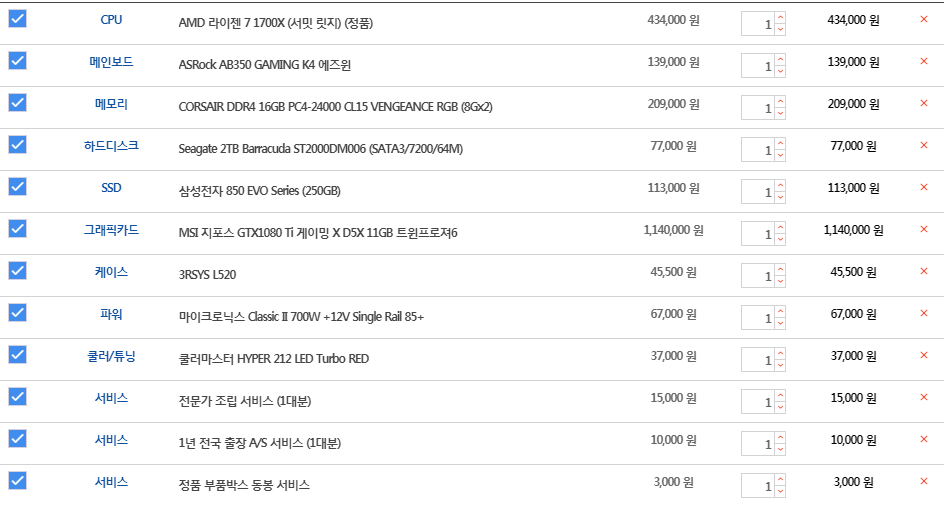The width and height of the screenshot is (945, 506).
Task: Open the 쿨러/튜닝 category link
Action: pyautogui.click(x=111, y=356)
